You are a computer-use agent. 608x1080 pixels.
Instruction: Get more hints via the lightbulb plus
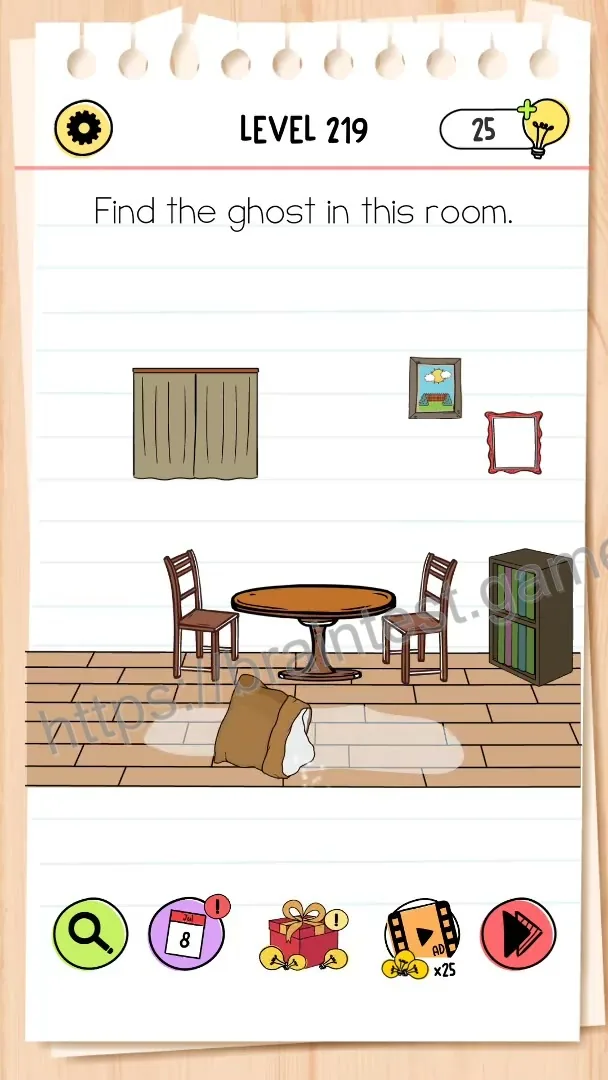tap(543, 128)
